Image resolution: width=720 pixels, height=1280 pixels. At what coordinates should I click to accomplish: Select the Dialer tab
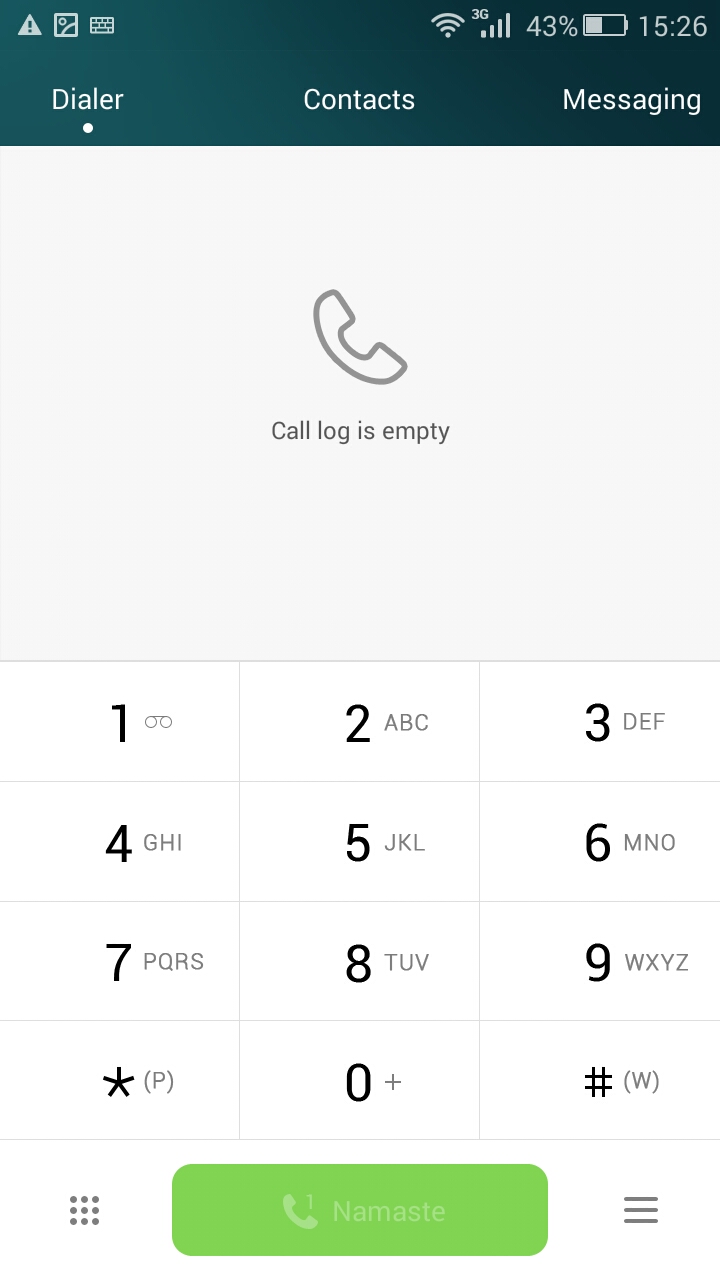[88, 99]
